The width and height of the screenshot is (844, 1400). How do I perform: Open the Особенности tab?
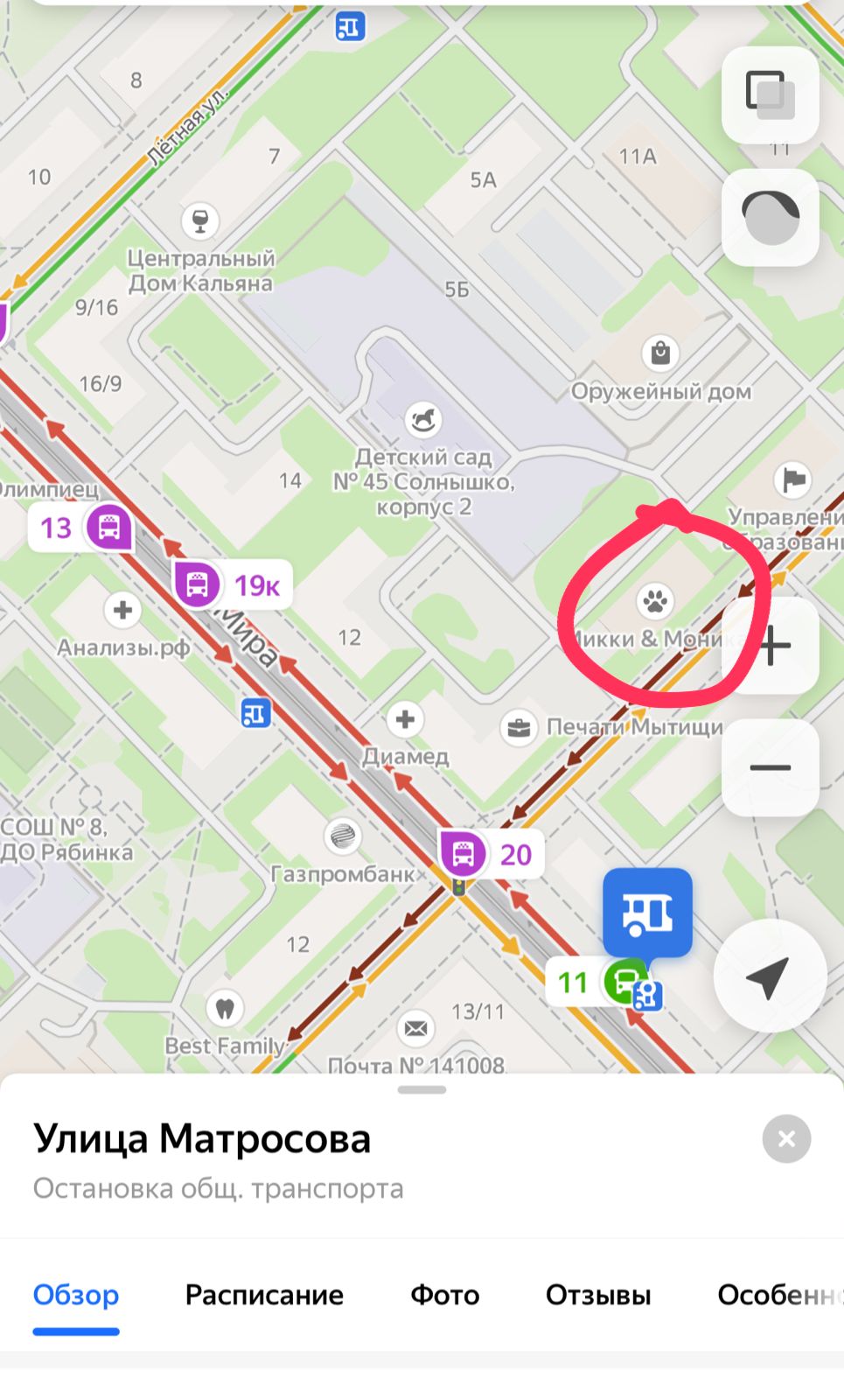pos(780,1295)
